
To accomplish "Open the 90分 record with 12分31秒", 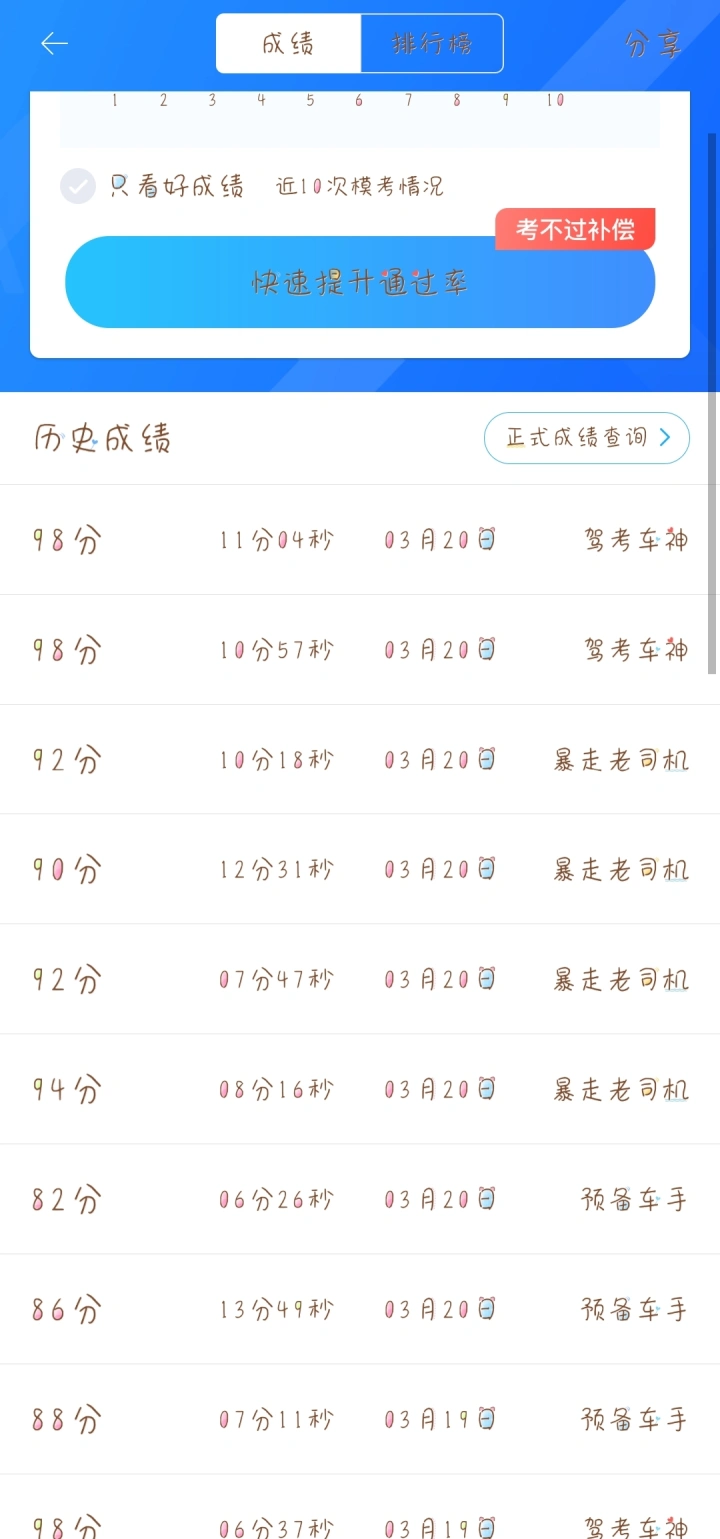I will (x=360, y=869).
